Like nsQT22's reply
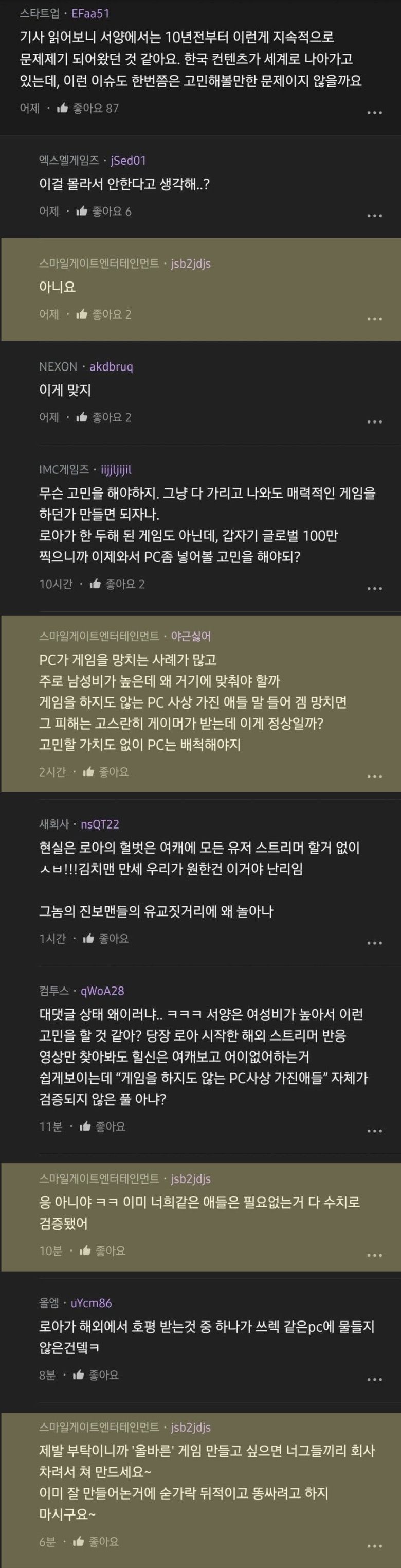Image resolution: width=401 pixels, height=1568 pixels. pyautogui.click(x=88, y=939)
